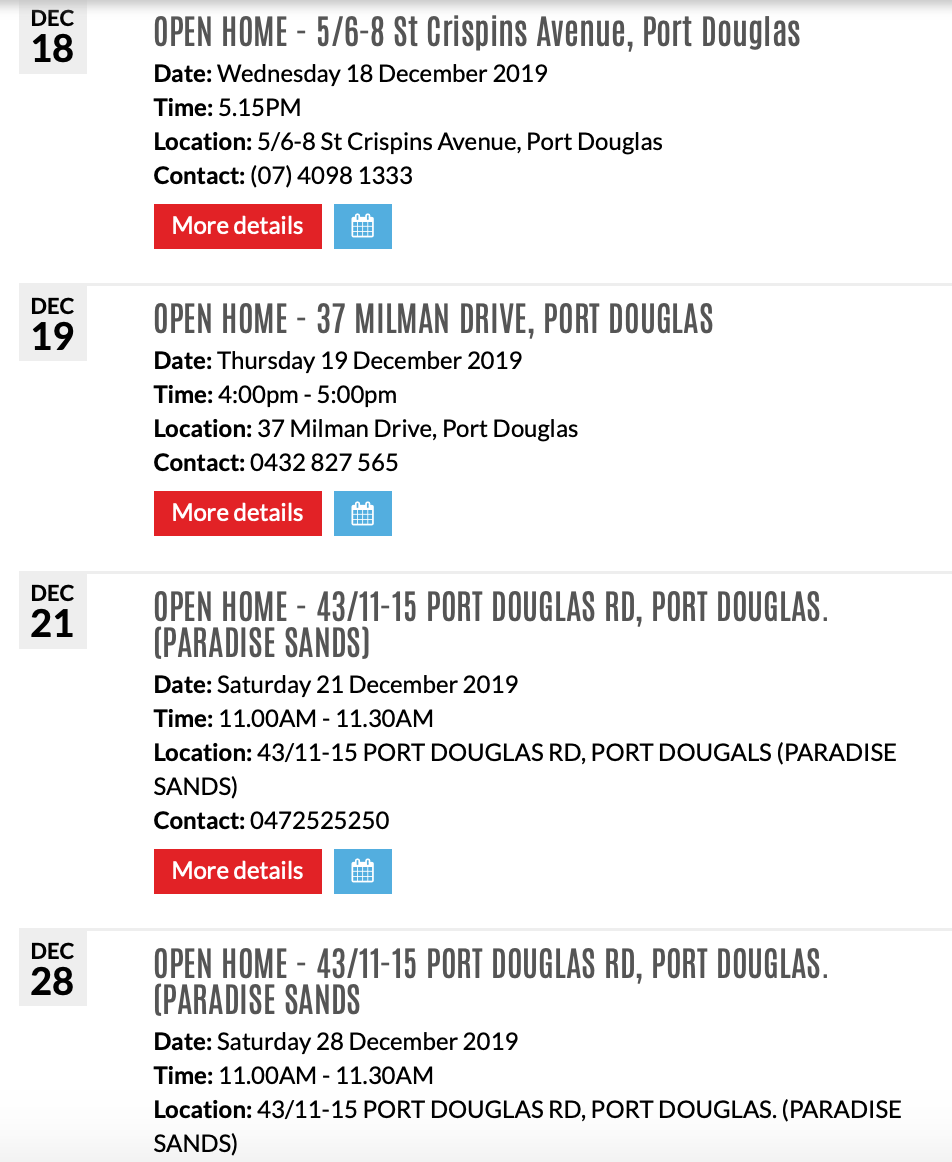
Task: Open the 37 Milman Drive event title
Action: [x=433, y=319]
